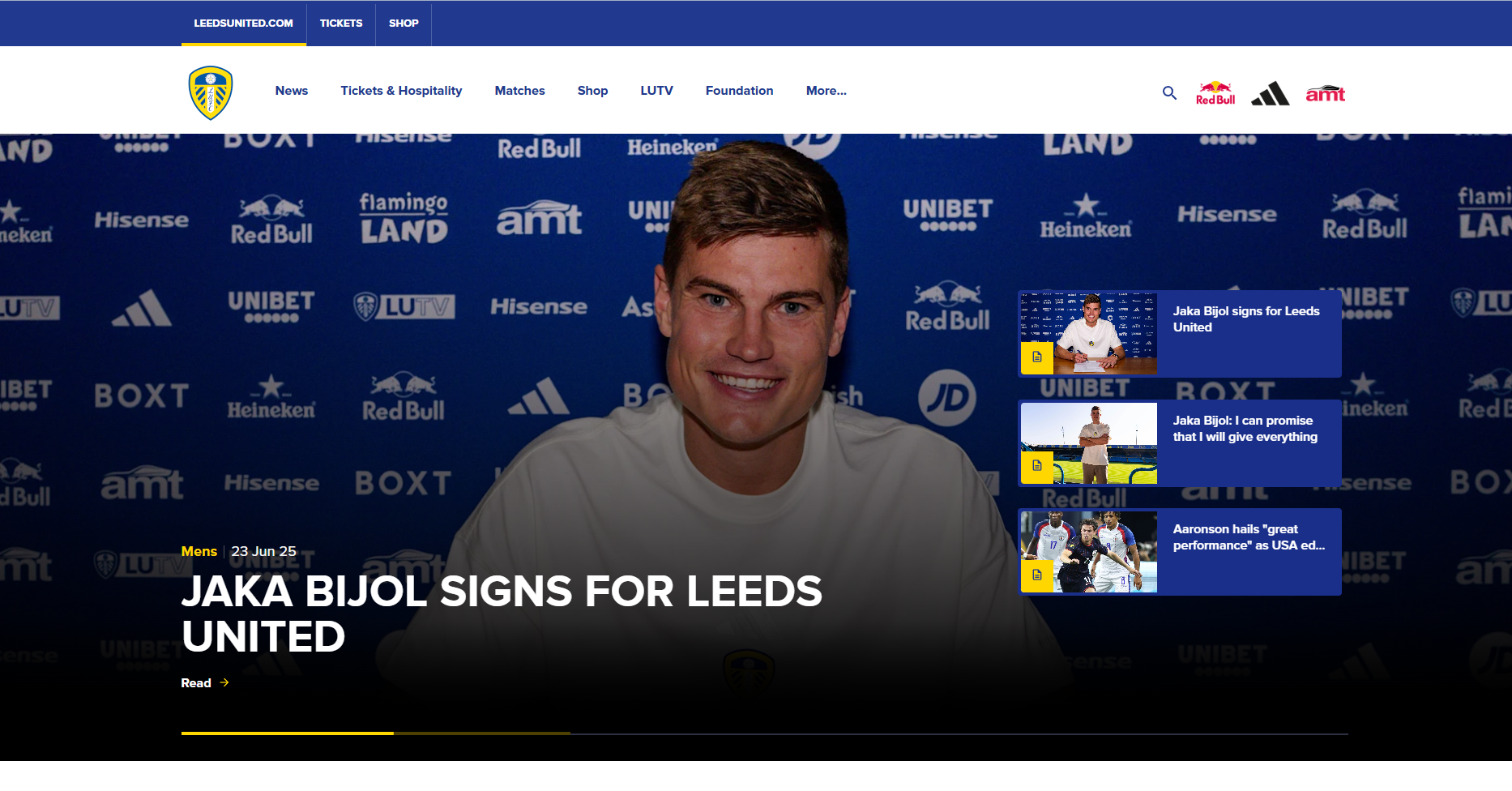This screenshot has height=791, width=1512.
Task: Go to the Leeds United crest home
Action: point(211,92)
